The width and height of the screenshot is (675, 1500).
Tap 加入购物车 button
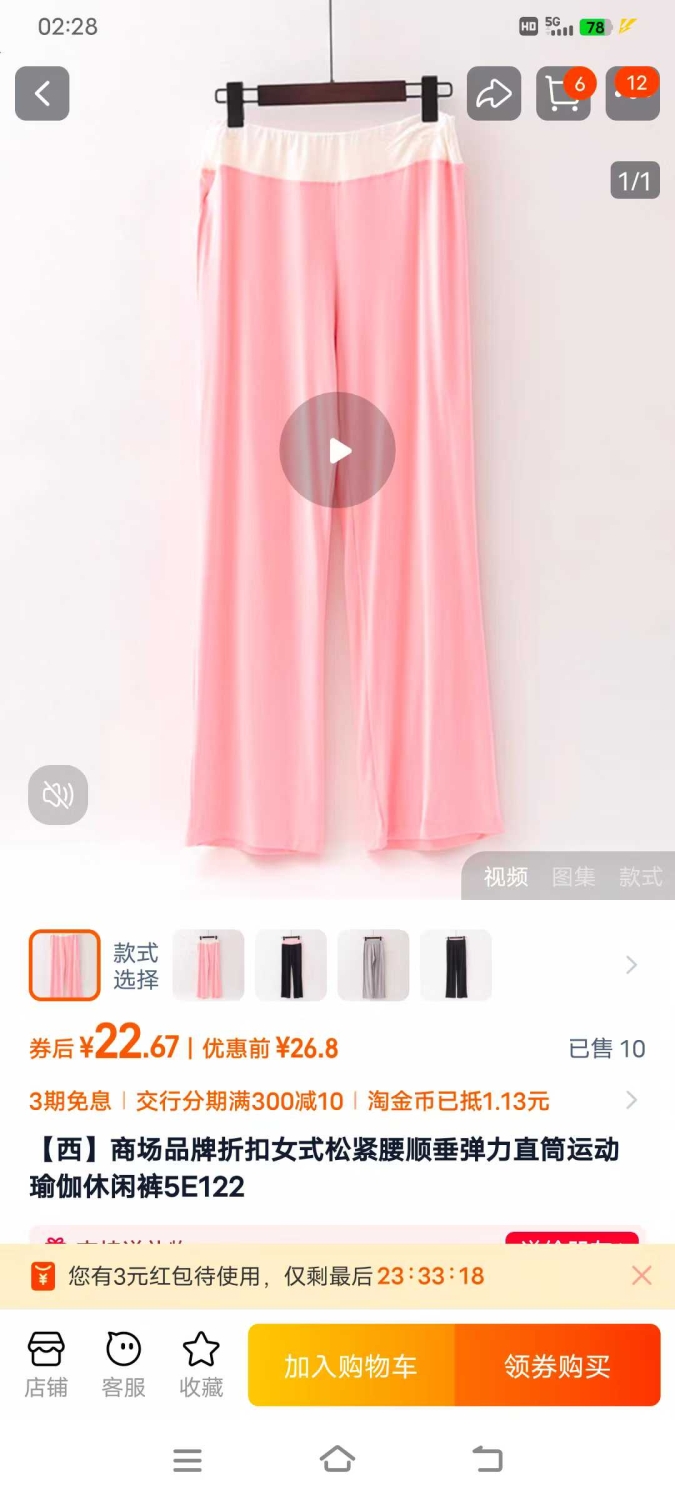(351, 1366)
